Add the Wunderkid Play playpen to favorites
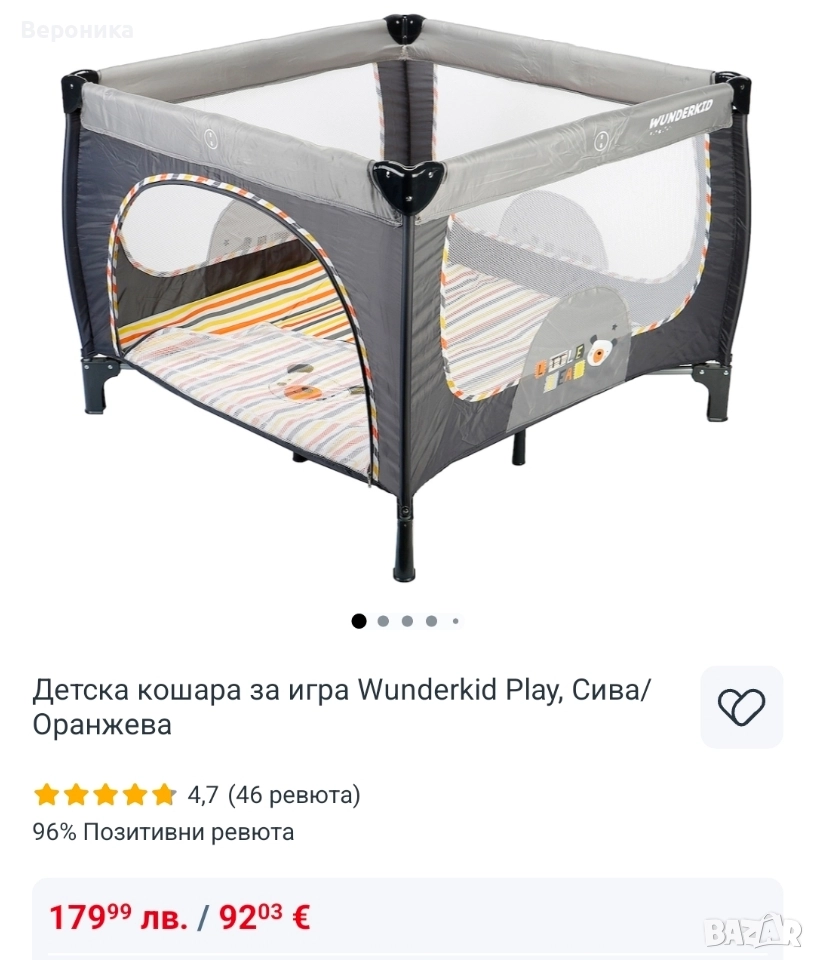The image size is (814, 960). click(741, 707)
